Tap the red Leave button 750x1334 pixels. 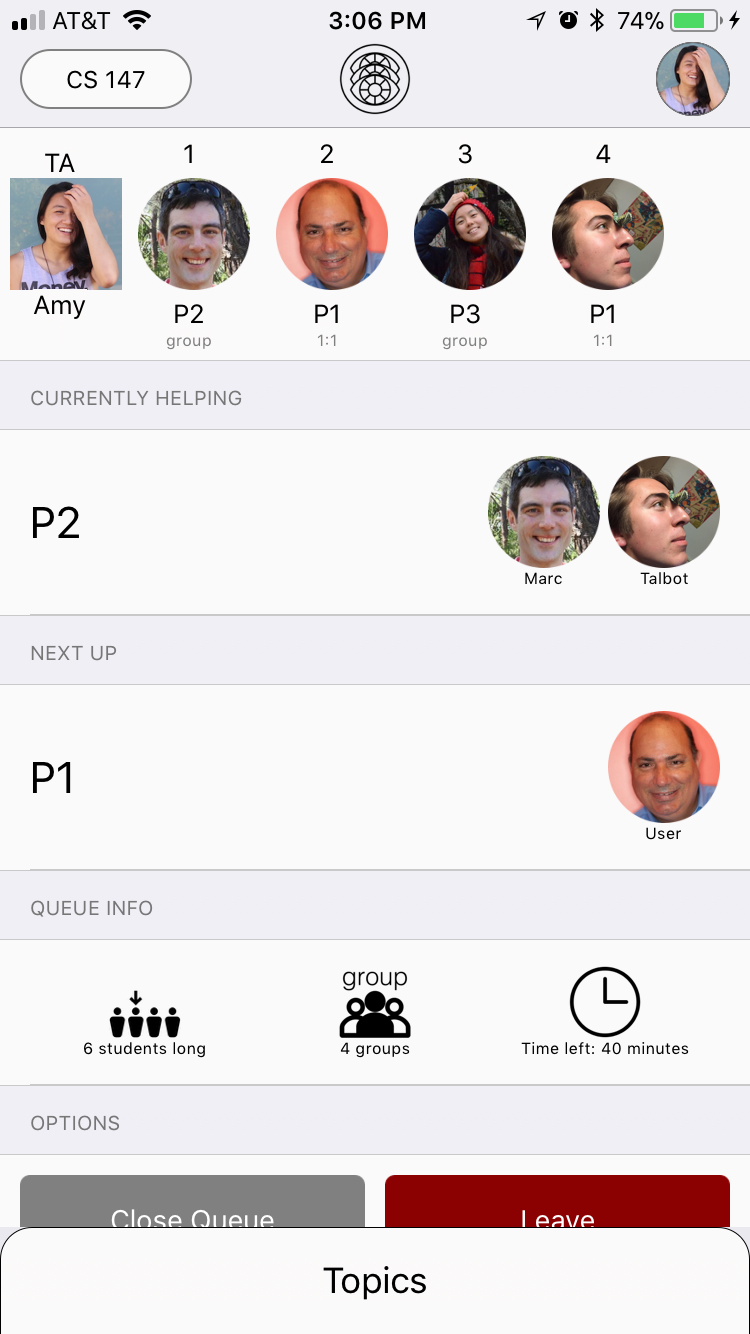[x=557, y=1201]
